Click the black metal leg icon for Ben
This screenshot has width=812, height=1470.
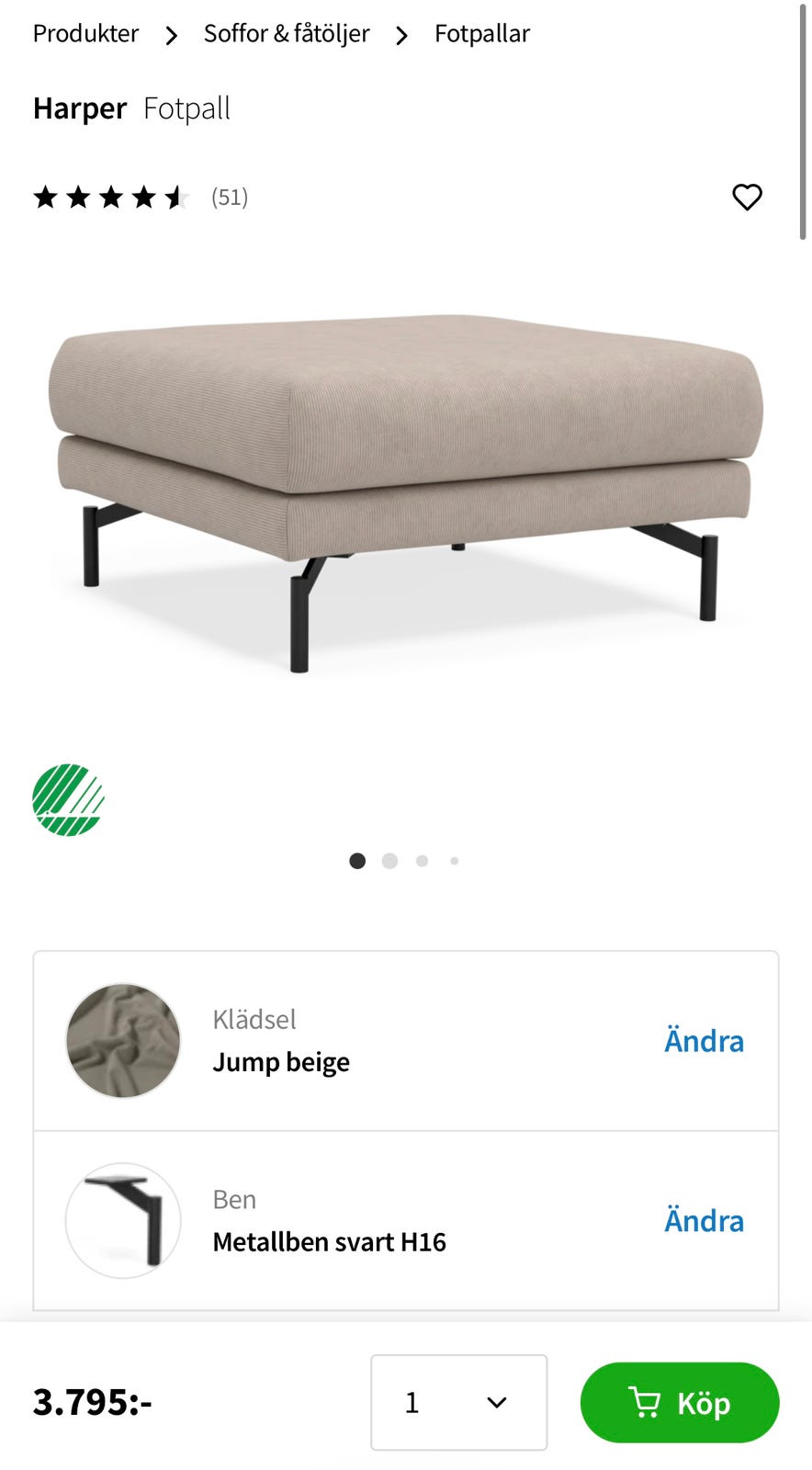(x=122, y=1220)
